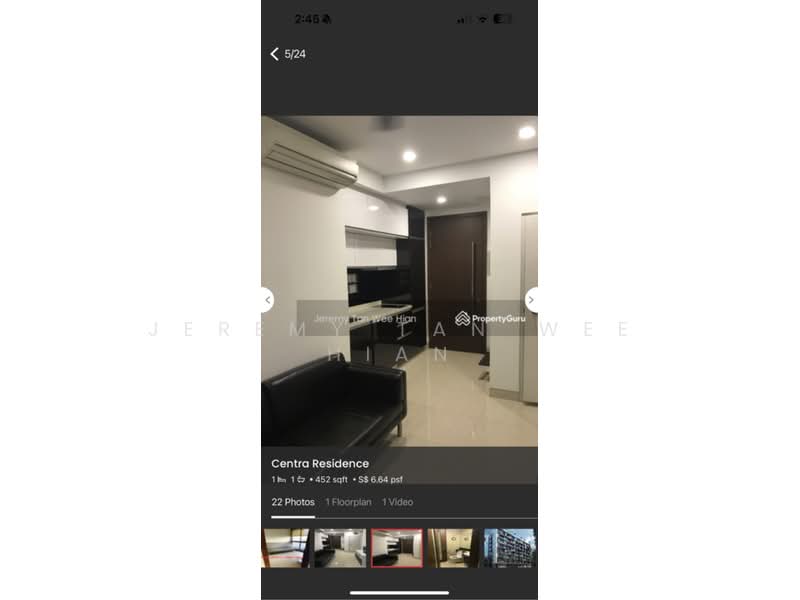Switch to the 22 Photos tab
Viewport: 800px width, 600px height.
292,502
